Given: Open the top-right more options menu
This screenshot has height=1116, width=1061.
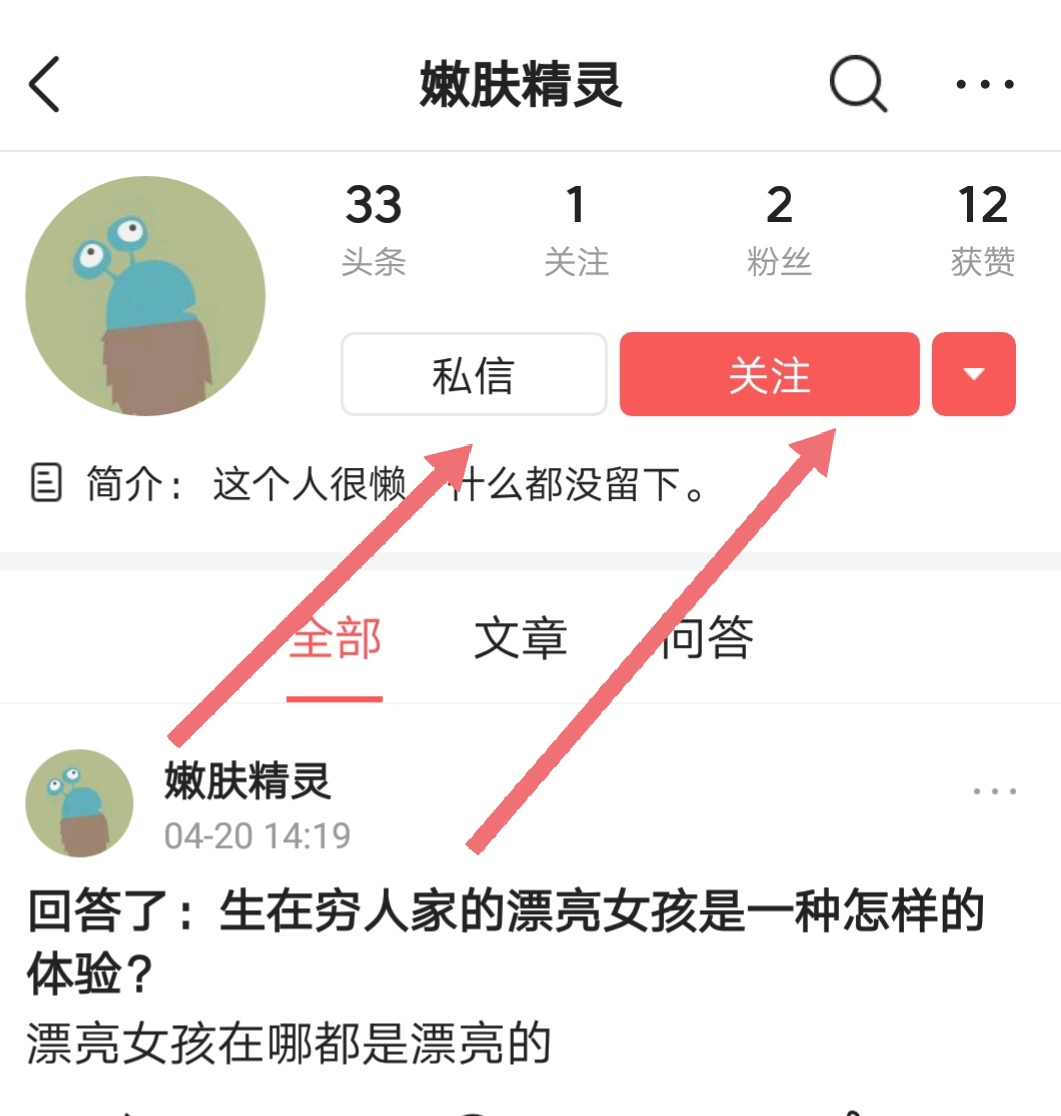Looking at the screenshot, I should (983, 85).
